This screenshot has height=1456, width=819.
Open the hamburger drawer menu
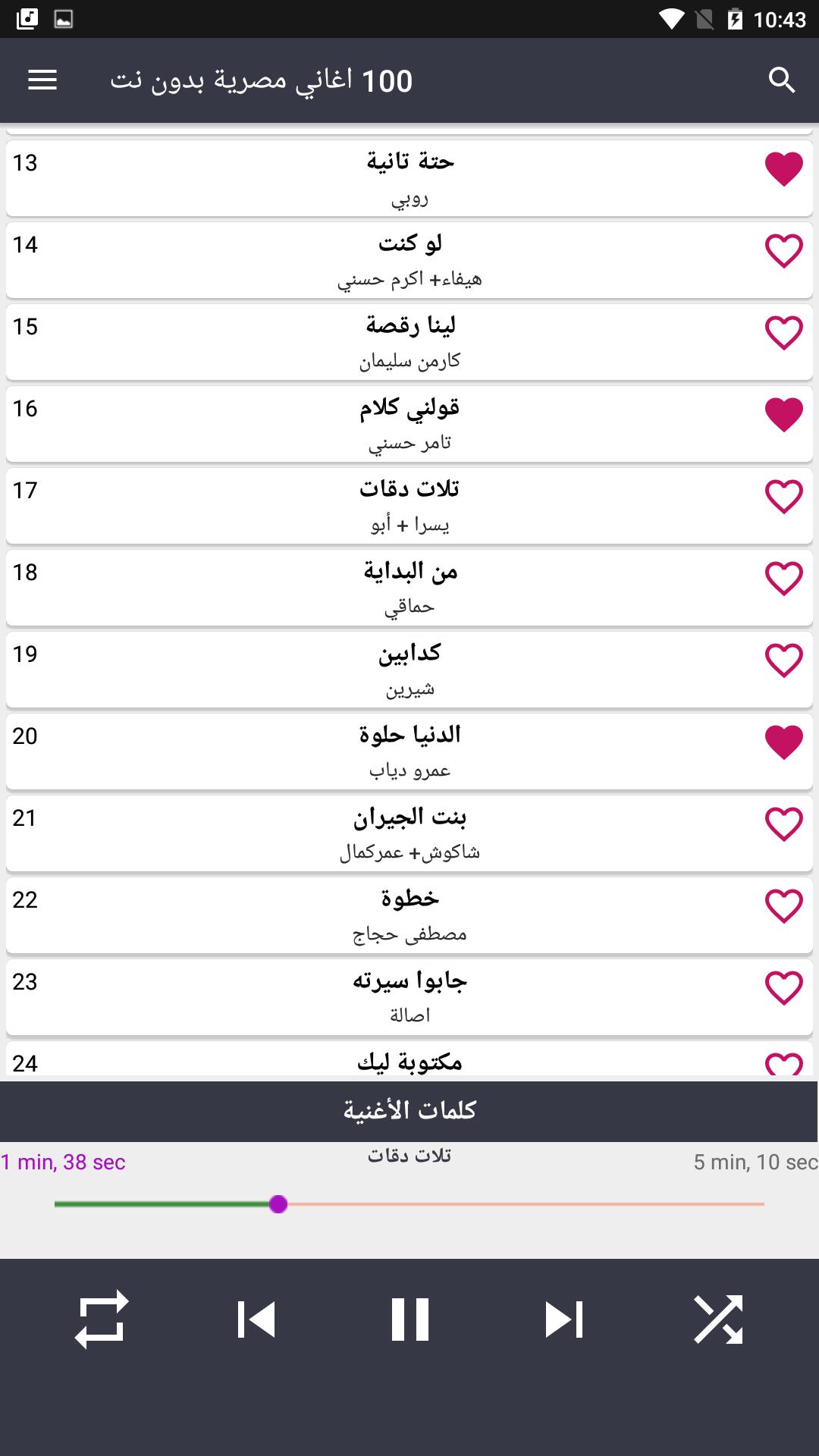(x=42, y=80)
